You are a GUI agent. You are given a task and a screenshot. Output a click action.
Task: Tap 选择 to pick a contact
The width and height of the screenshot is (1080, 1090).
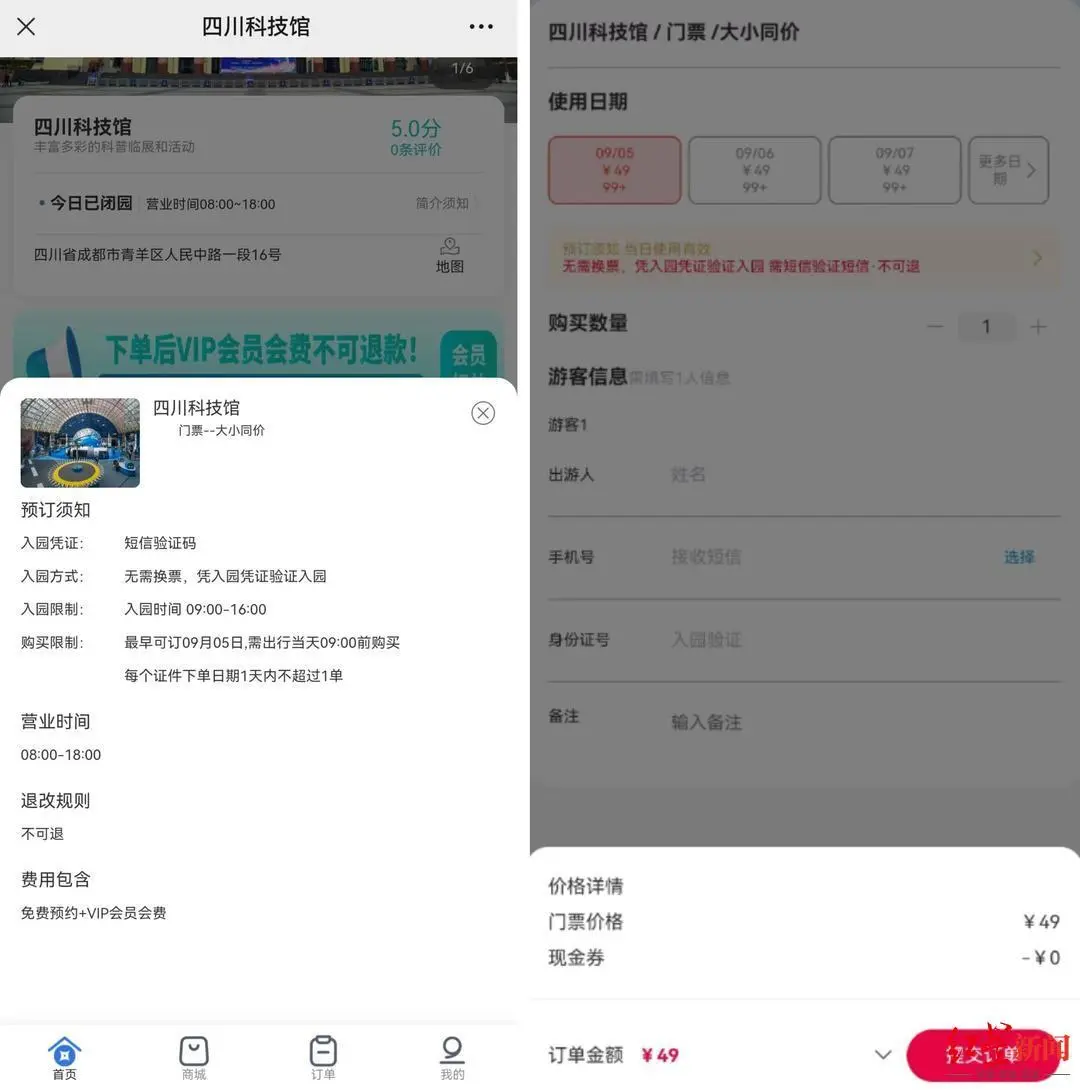[x=1019, y=557]
